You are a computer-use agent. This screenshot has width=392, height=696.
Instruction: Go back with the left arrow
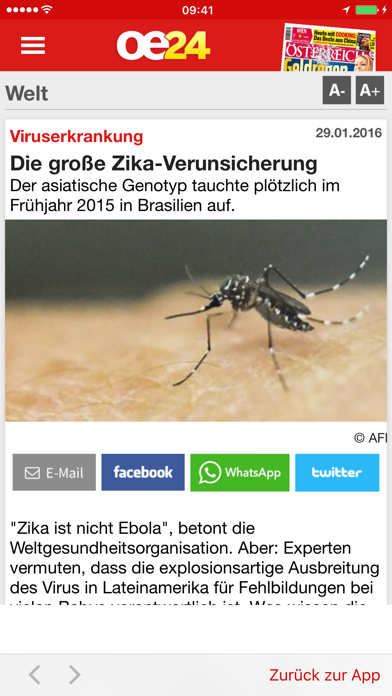[35, 675]
